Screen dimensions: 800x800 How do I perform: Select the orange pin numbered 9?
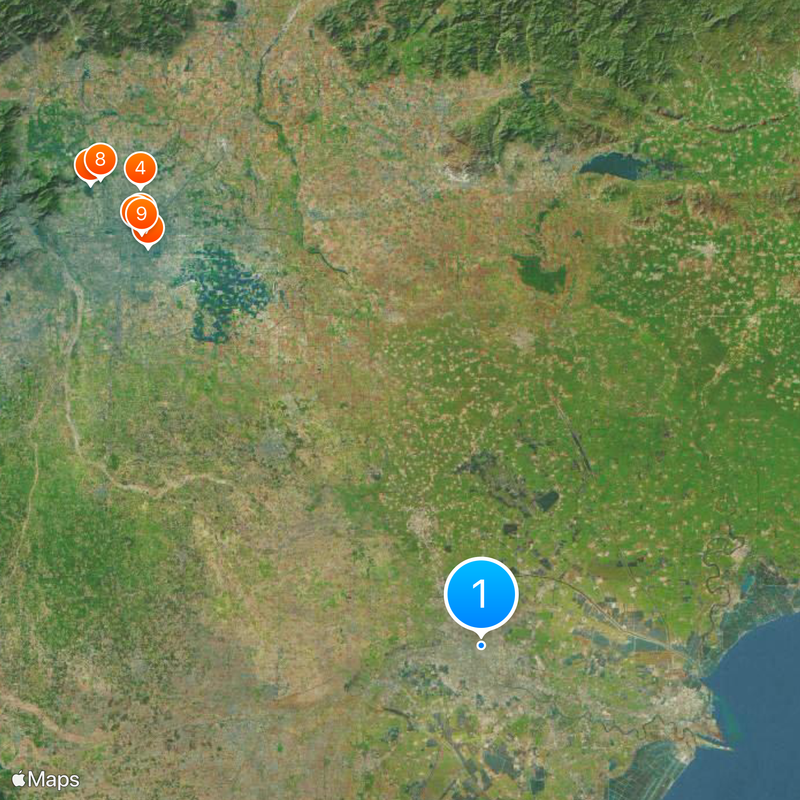(x=141, y=212)
